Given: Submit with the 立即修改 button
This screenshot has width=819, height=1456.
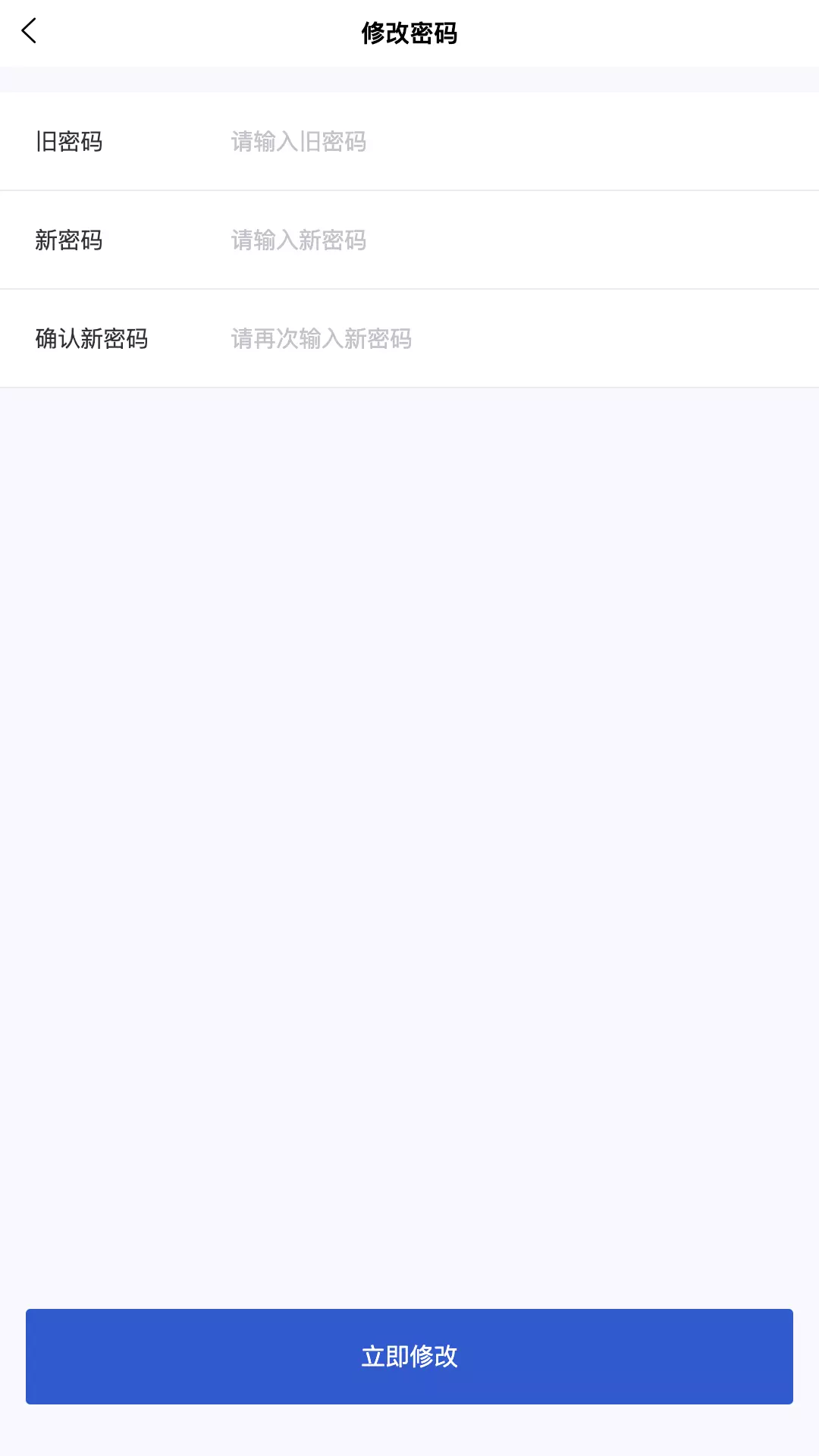Looking at the screenshot, I should pos(409,1357).
